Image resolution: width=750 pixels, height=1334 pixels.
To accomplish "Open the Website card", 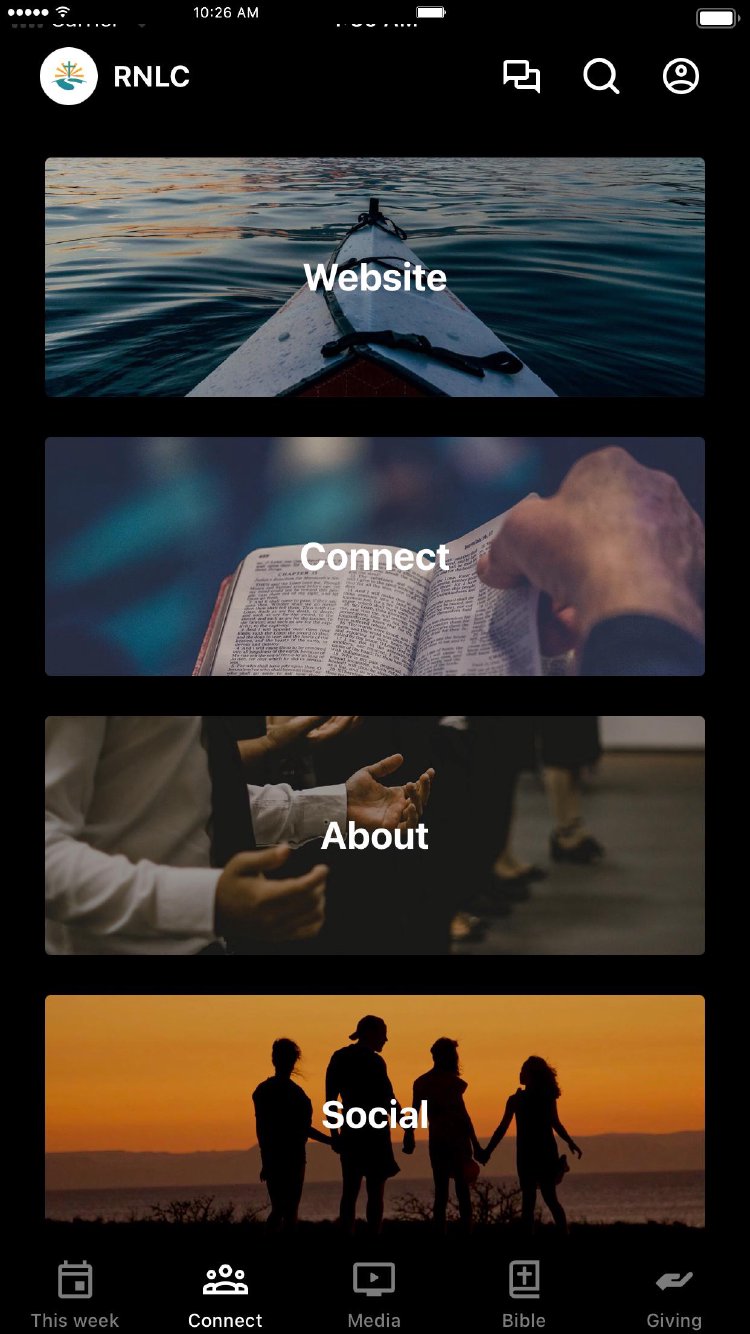I will [375, 277].
